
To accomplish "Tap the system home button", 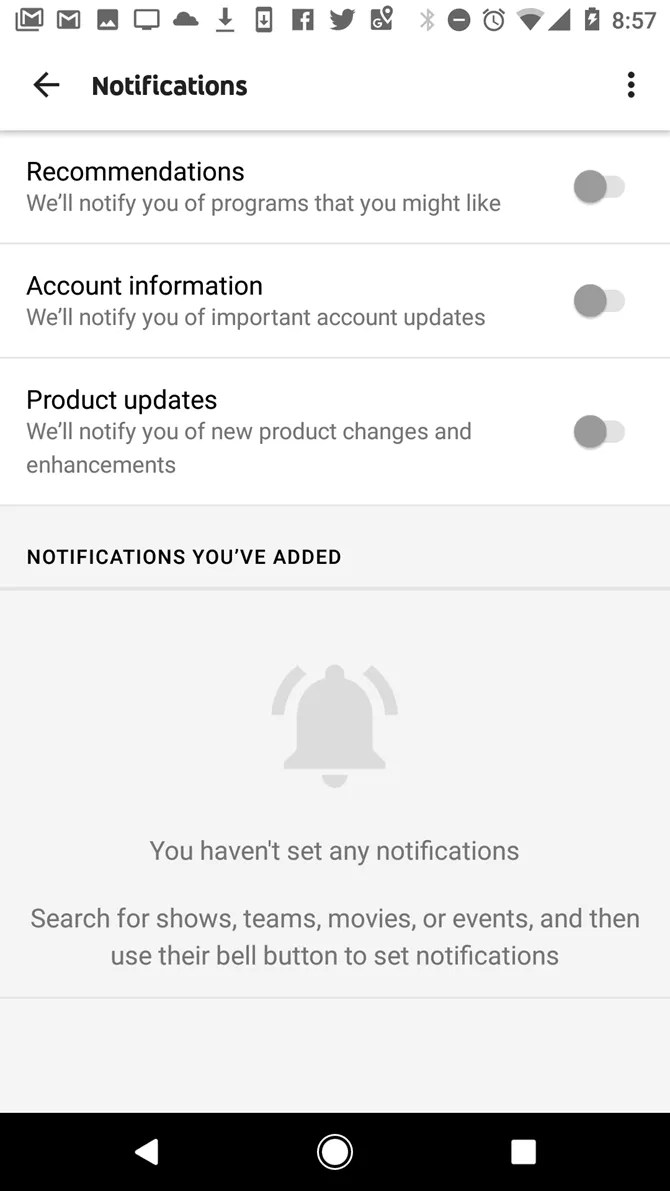I will coord(335,1152).
